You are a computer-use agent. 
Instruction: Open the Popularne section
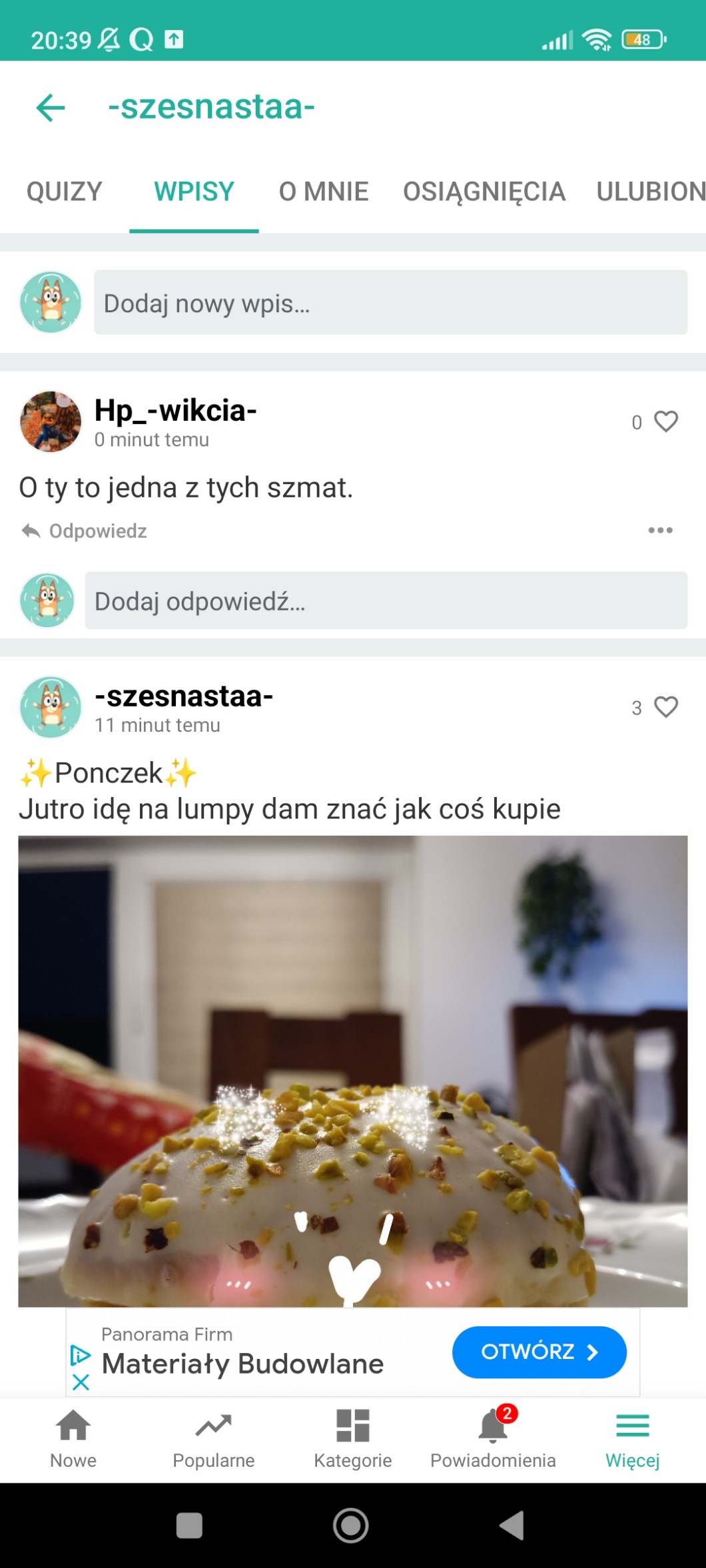click(x=213, y=1438)
